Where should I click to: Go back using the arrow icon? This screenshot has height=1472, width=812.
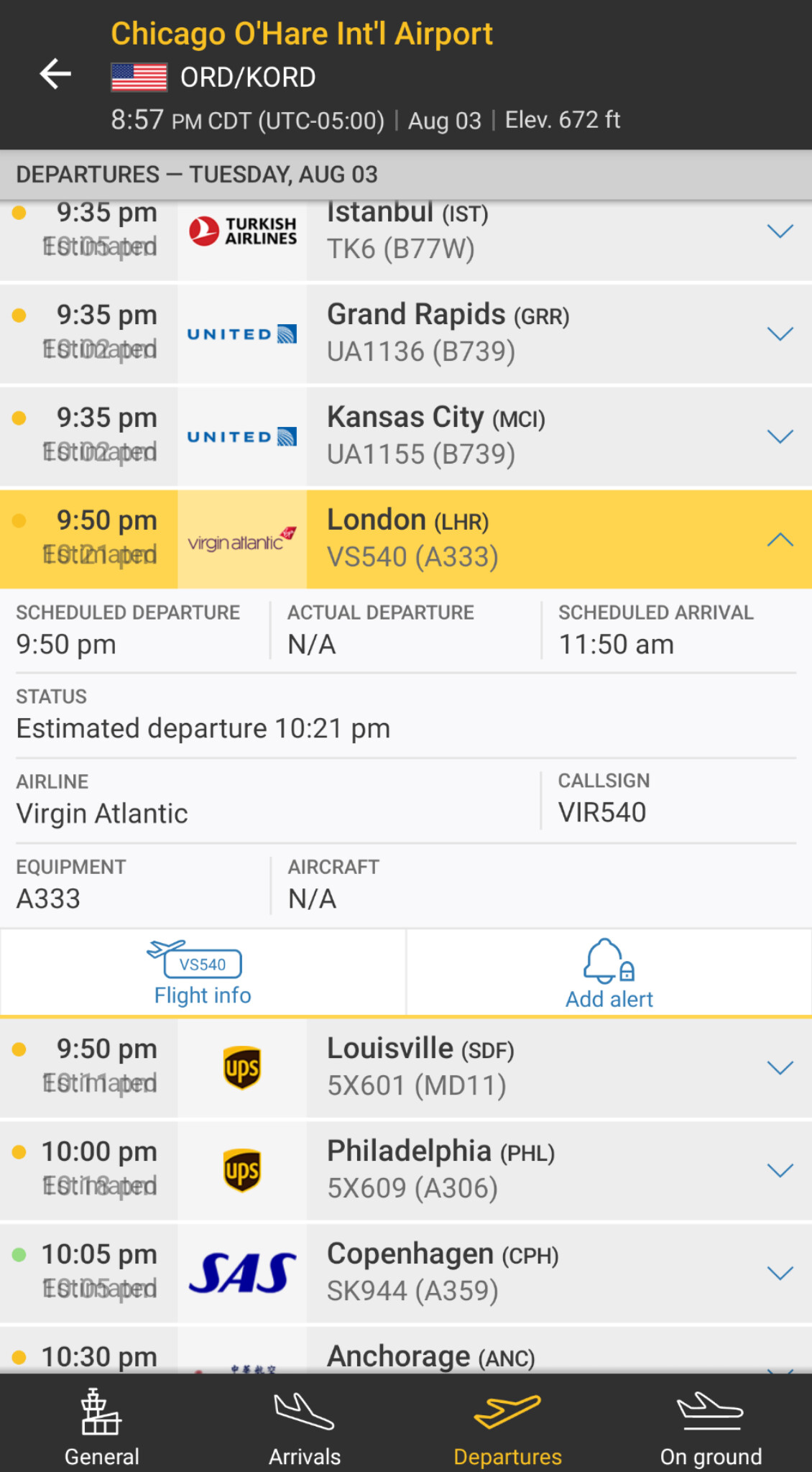coord(55,74)
